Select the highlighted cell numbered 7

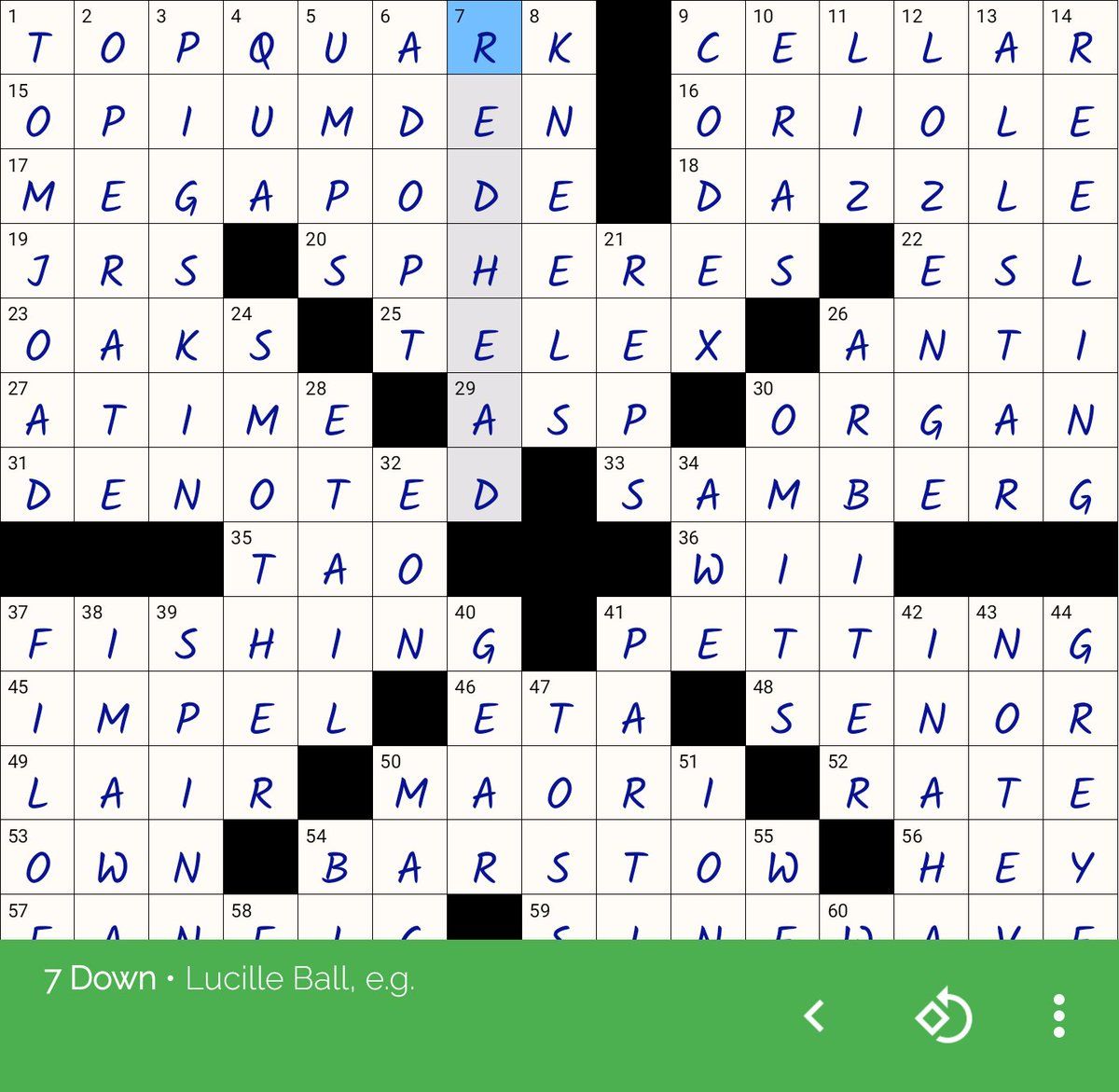click(x=484, y=37)
